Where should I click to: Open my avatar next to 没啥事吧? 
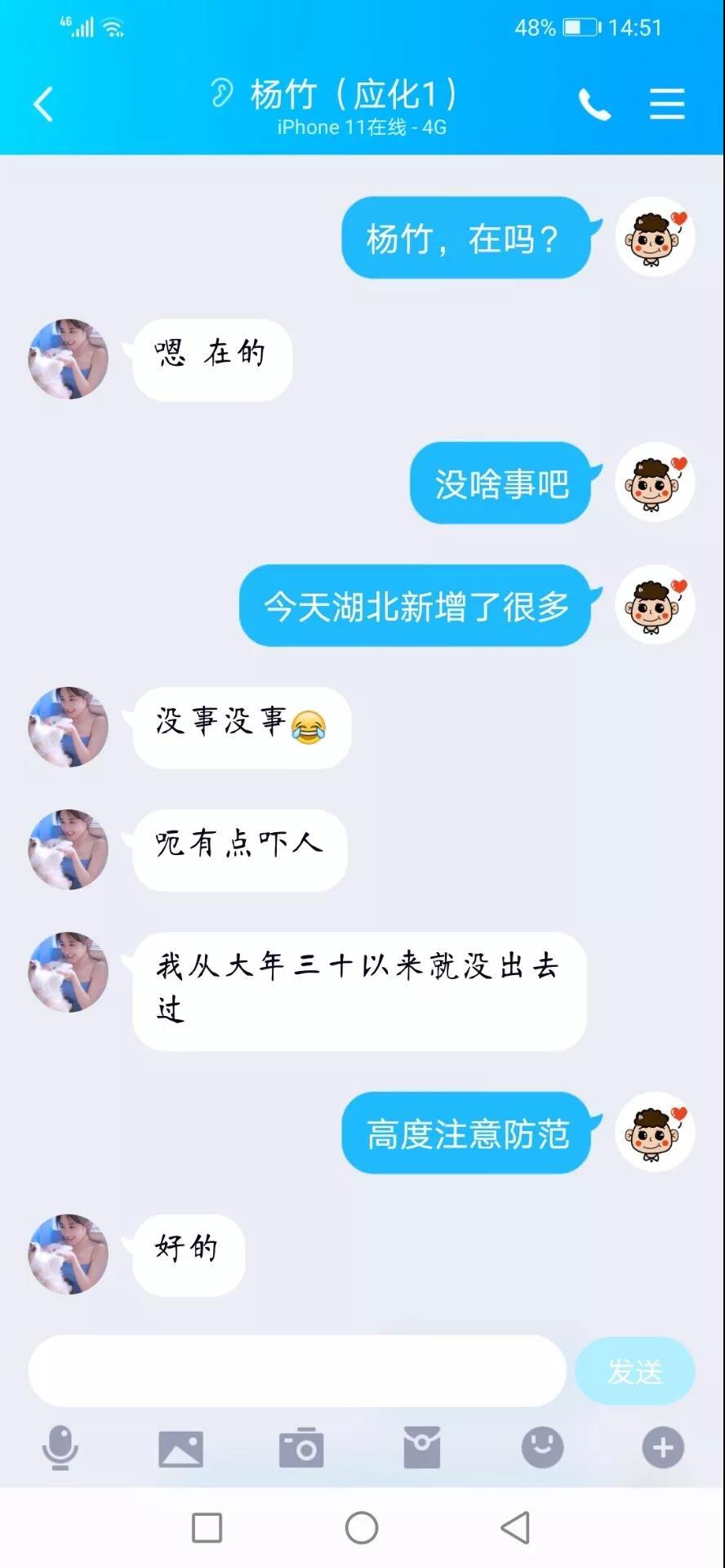(x=655, y=482)
